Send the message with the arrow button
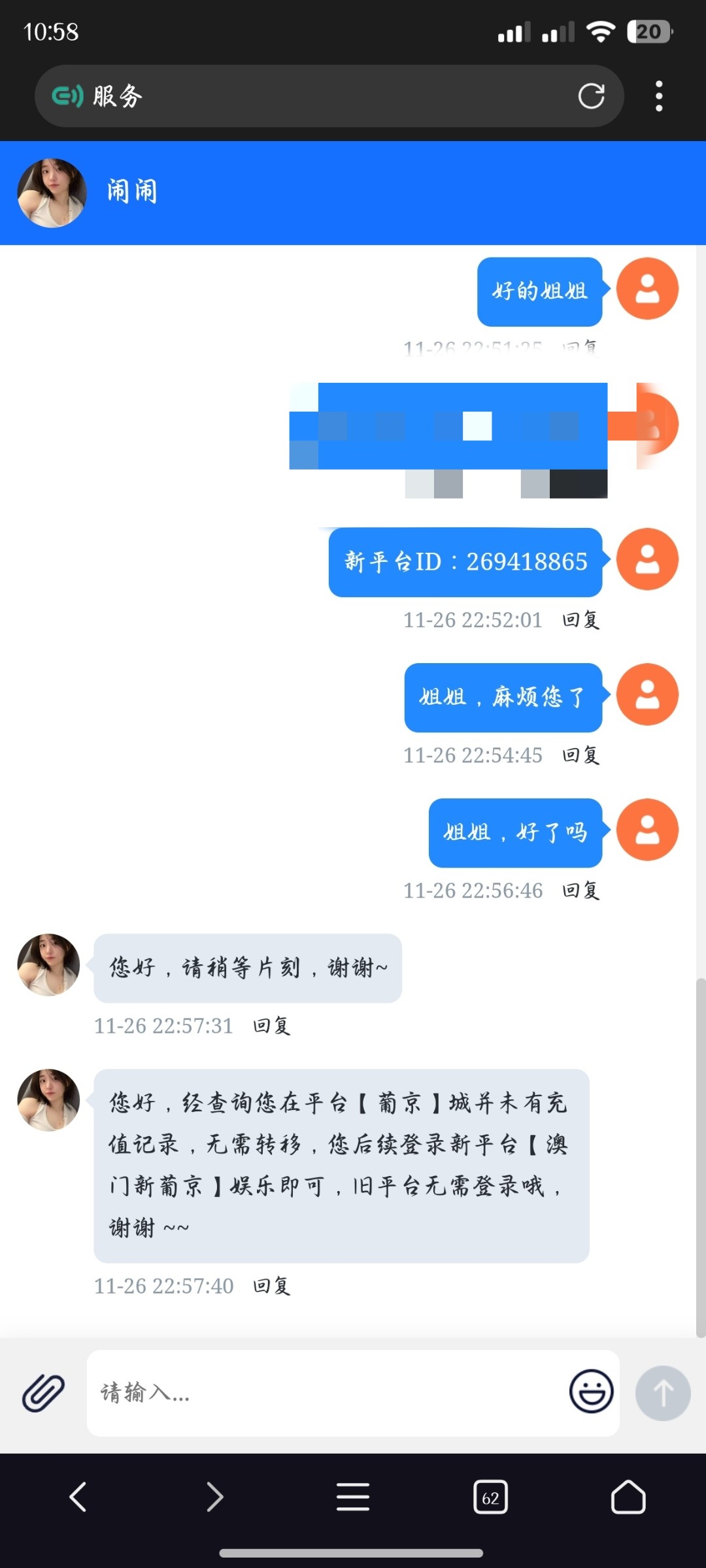 tap(662, 1393)
